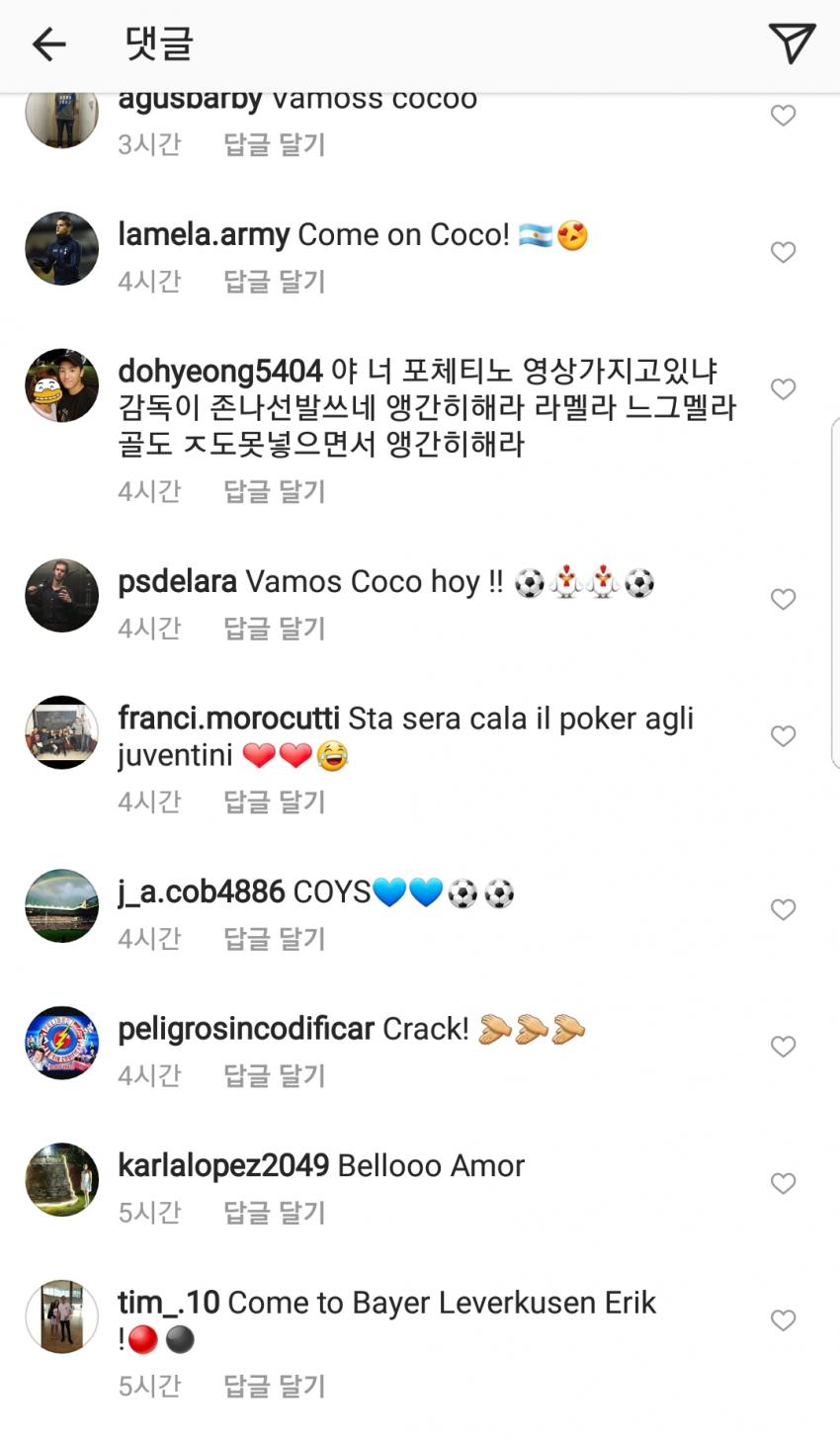Reply to psdelara's comment
Image resolution: width=840 pixels, height=1440 pixels.
(274, 629)
